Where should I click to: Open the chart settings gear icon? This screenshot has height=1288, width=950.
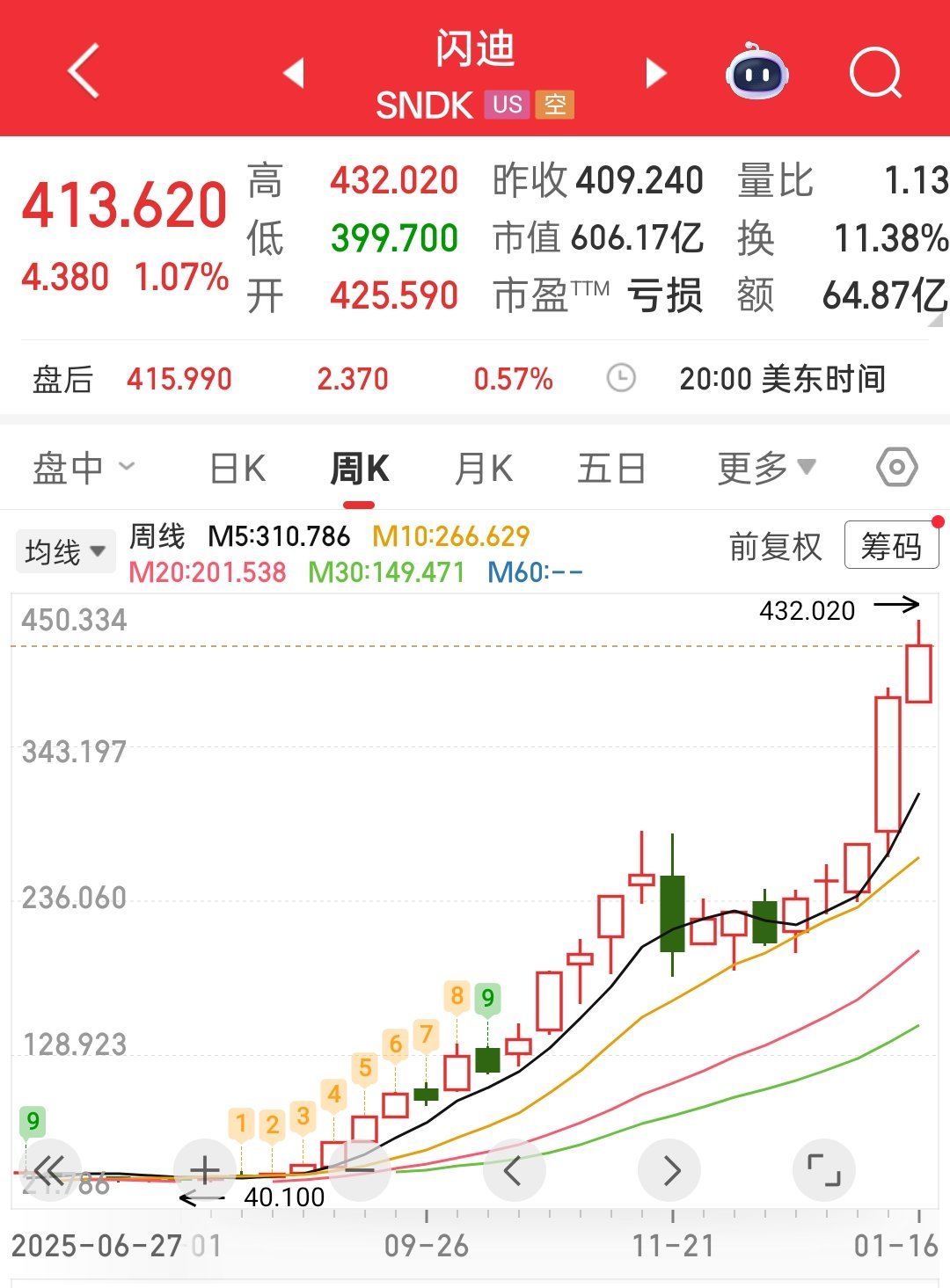(896, 468)
